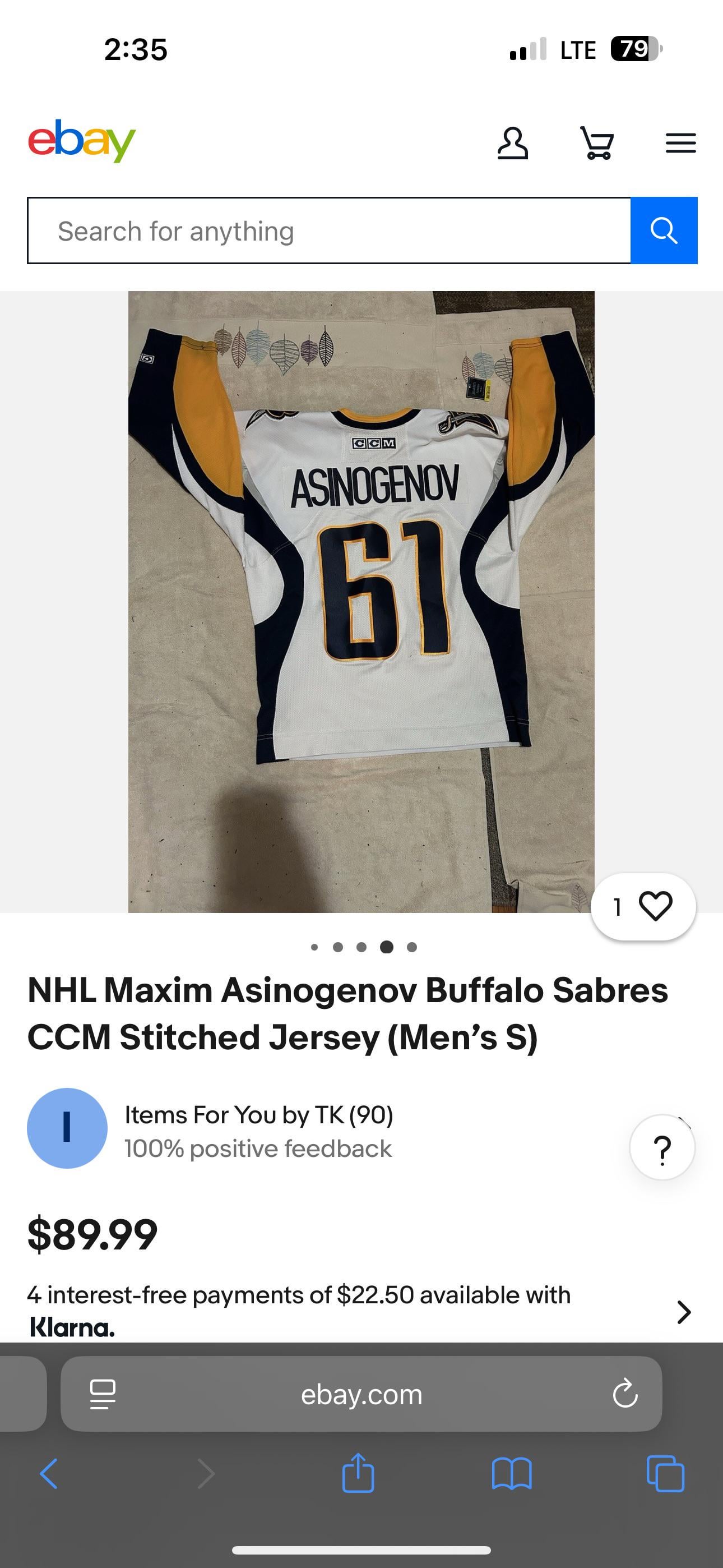This screenshot has height=1568, width=723.
Task: Go back to the previous page
Action: tap(49, 1474)
